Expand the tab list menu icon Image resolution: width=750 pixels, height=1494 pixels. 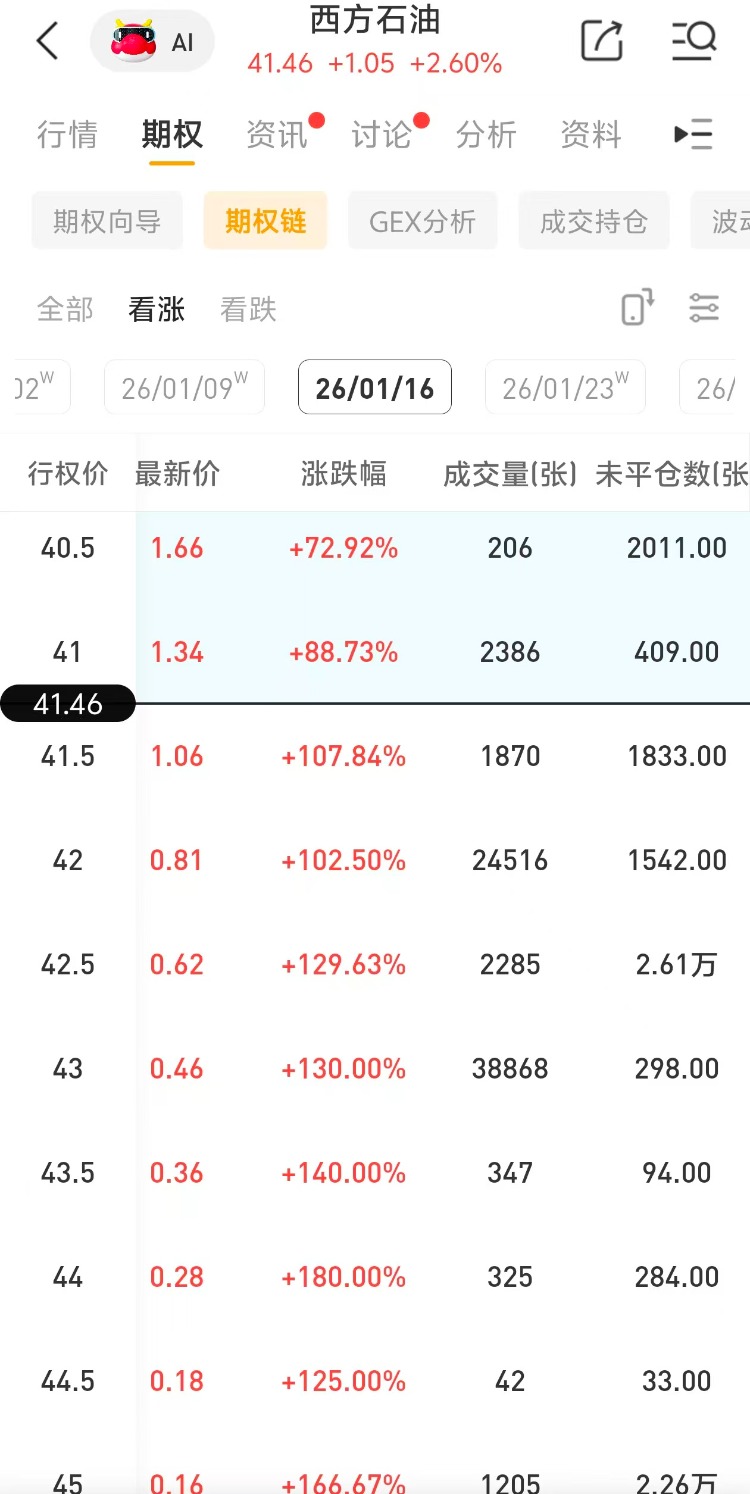(693, 134)
